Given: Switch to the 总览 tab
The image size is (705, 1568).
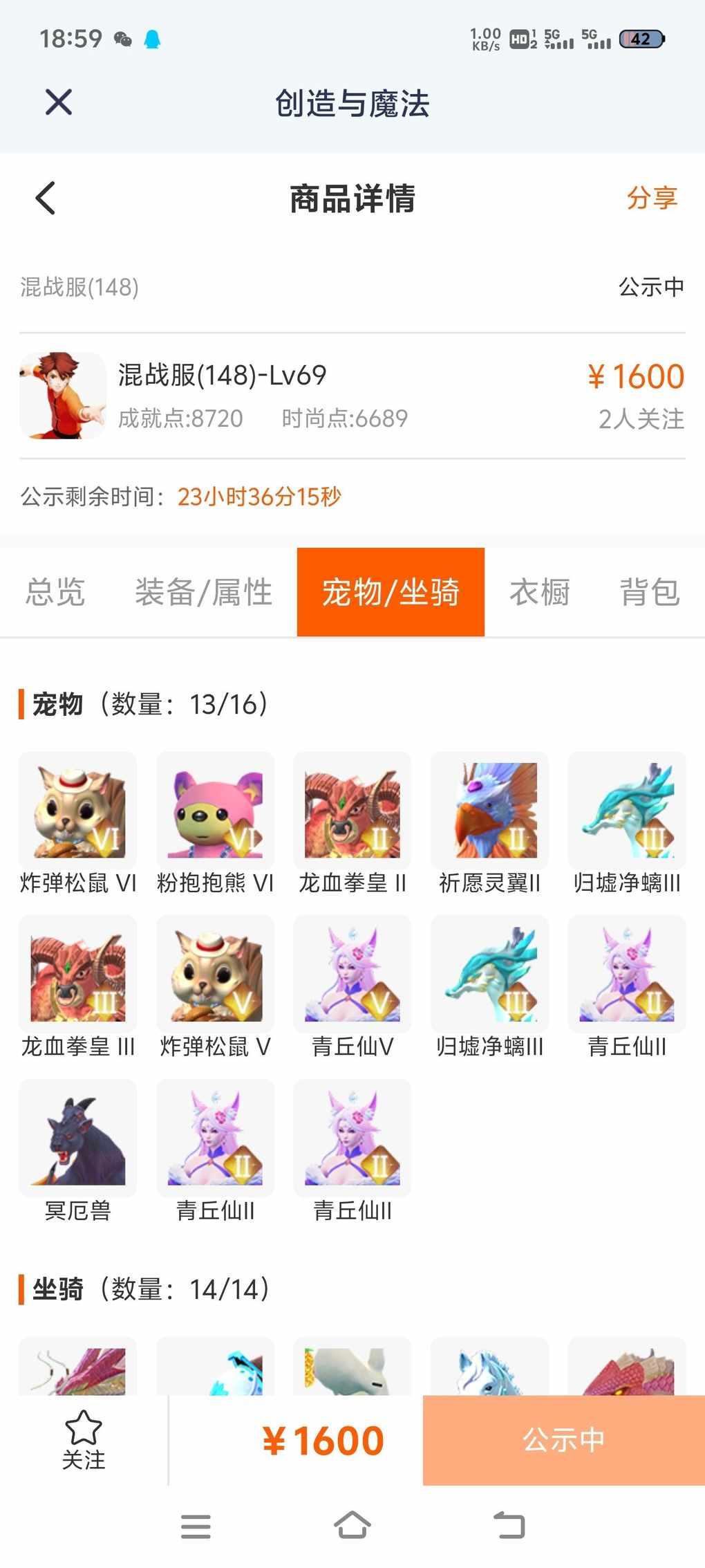Looking at the screenshot, I should tap(55, 592).
